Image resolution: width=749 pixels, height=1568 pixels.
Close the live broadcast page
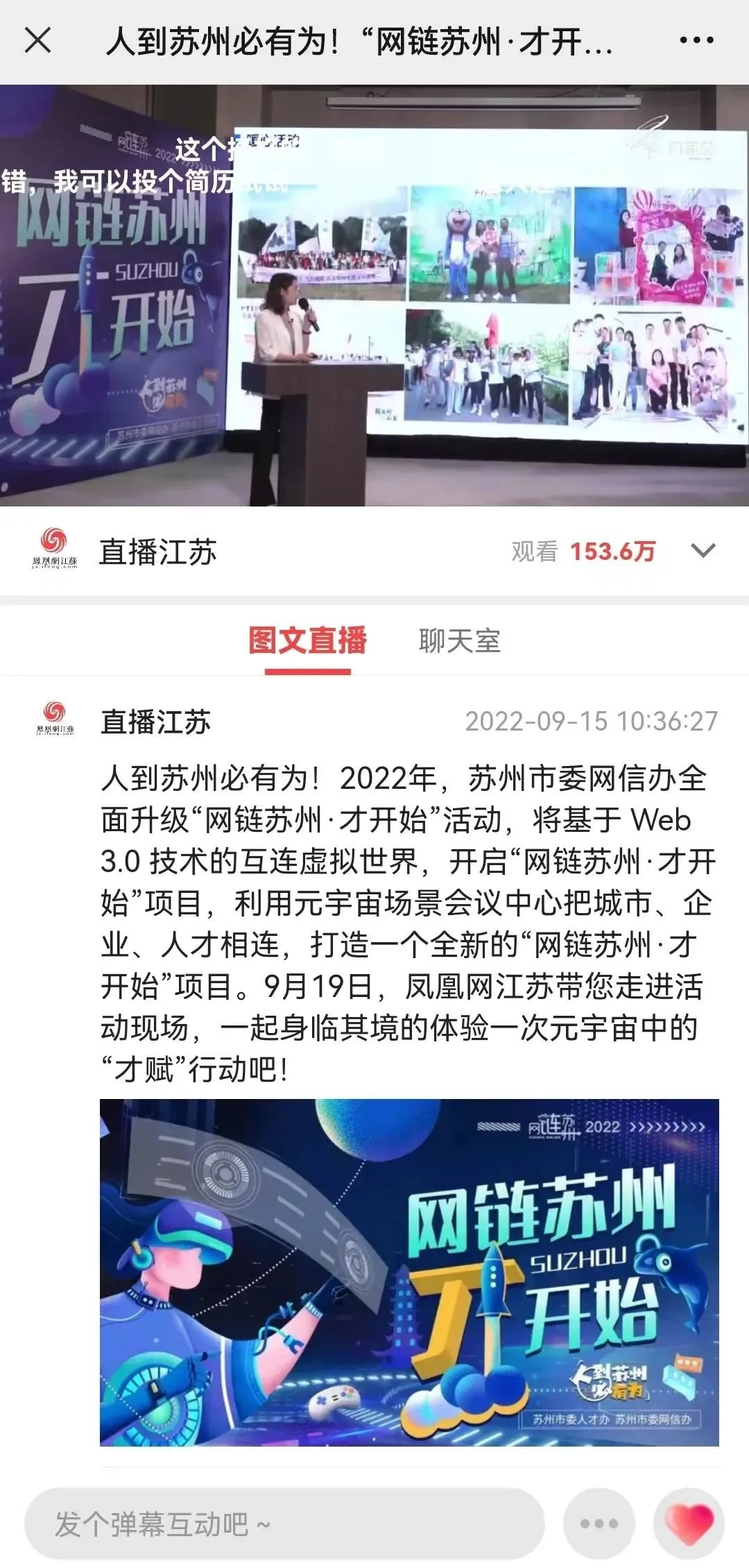tap(38, 40)
